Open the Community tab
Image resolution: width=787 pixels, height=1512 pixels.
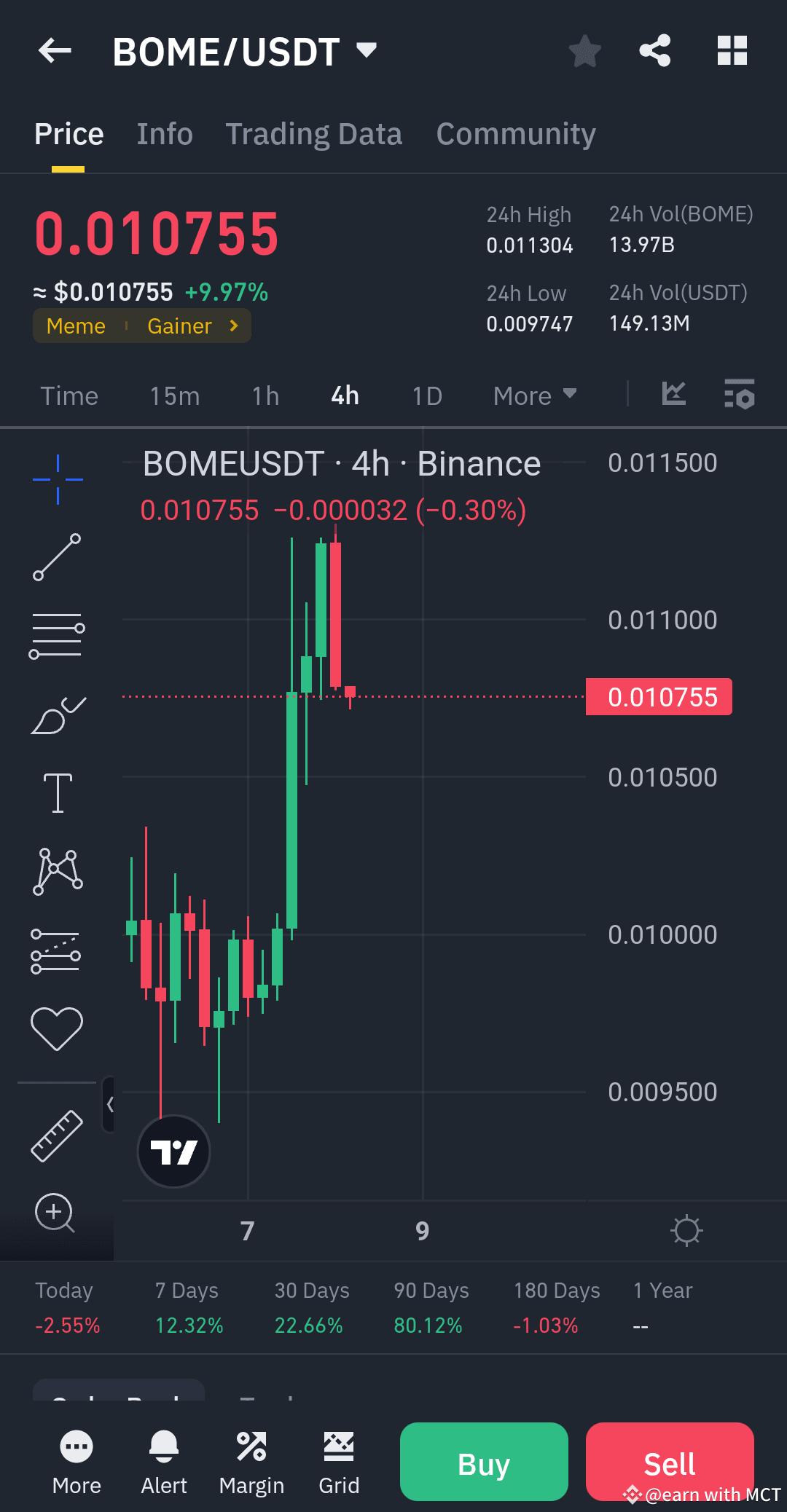[515, 133]
